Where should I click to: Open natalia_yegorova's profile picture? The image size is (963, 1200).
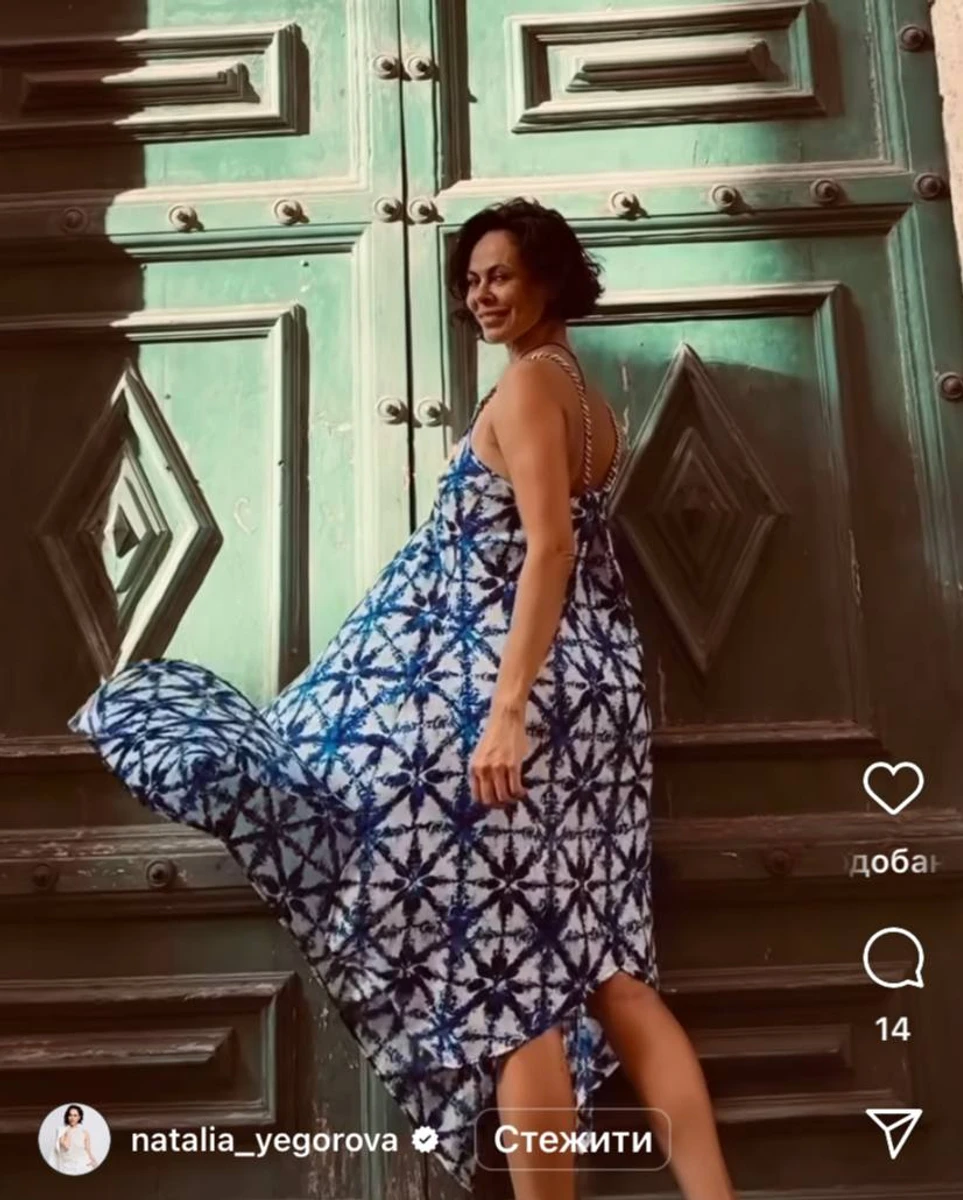tap(74, 1139)
